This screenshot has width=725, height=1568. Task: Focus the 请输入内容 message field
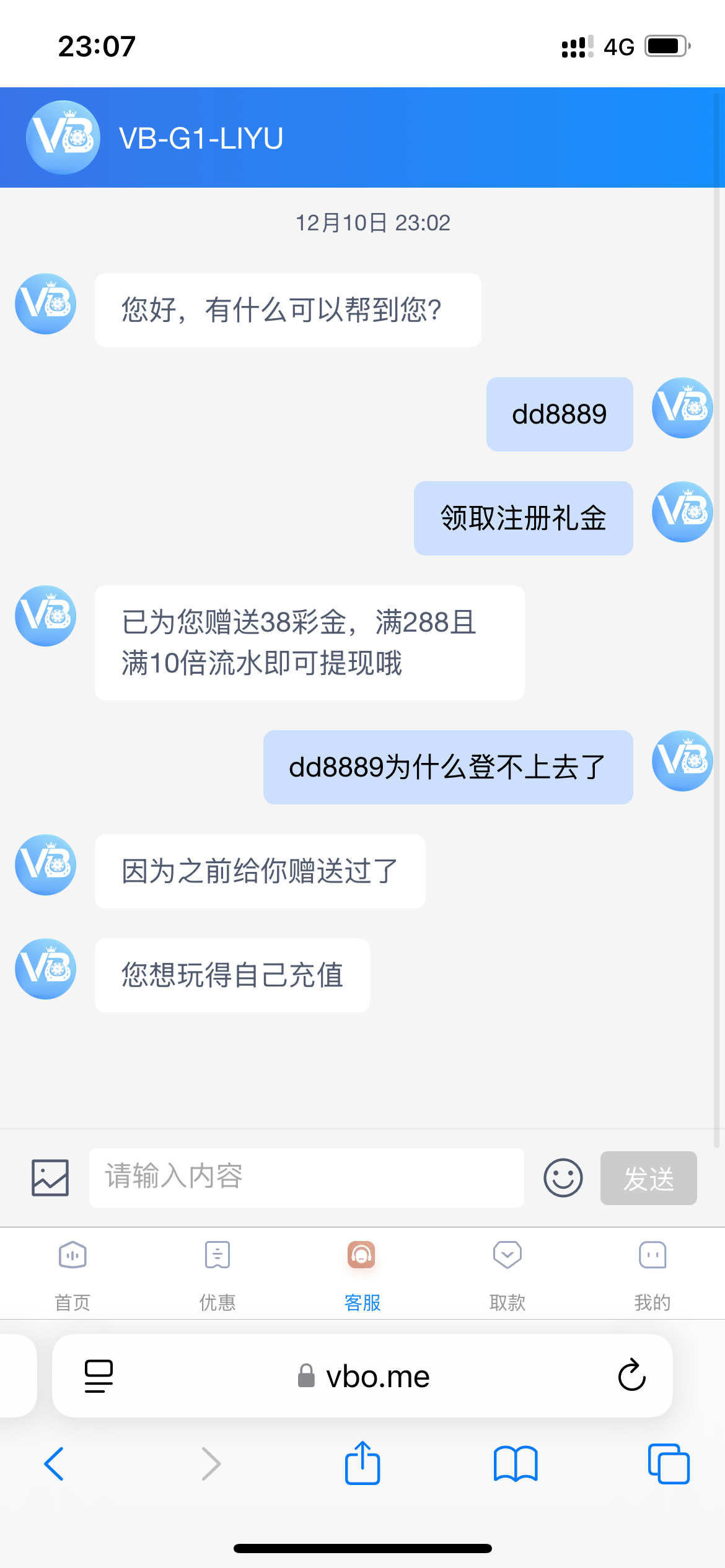306,1177
